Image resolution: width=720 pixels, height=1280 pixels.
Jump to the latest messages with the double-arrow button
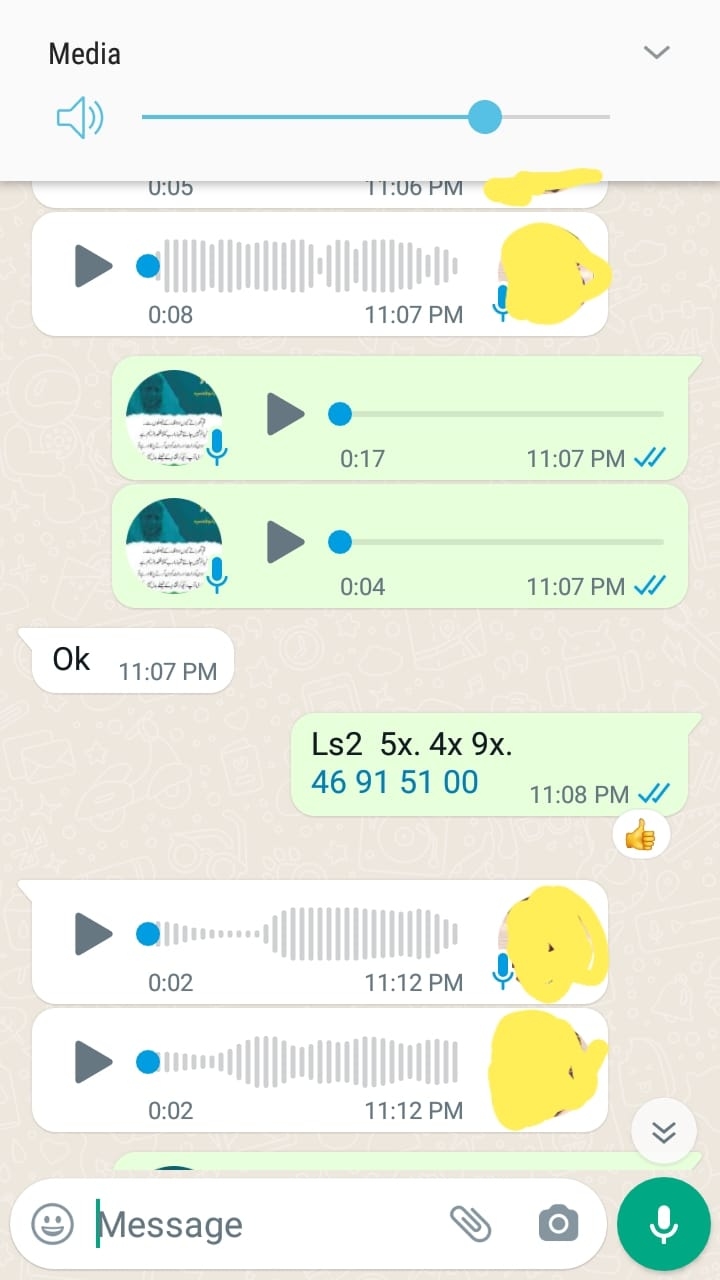point(664,1131)
